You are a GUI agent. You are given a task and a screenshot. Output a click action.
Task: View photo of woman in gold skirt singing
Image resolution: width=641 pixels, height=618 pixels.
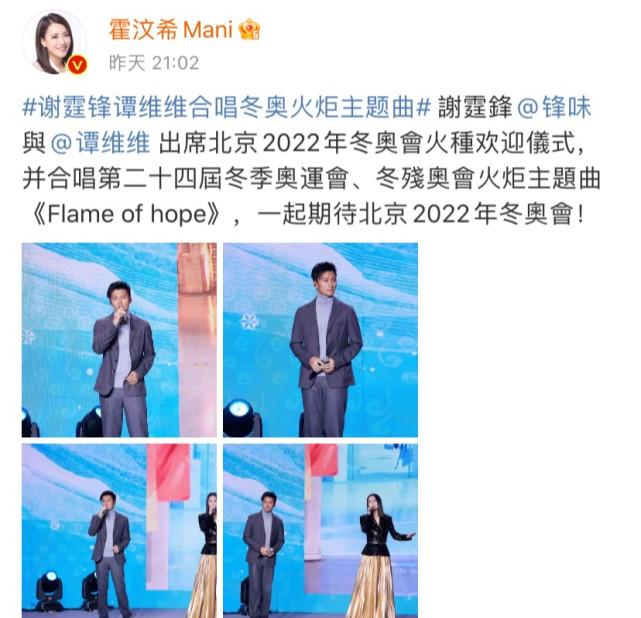tap(320, 530)
